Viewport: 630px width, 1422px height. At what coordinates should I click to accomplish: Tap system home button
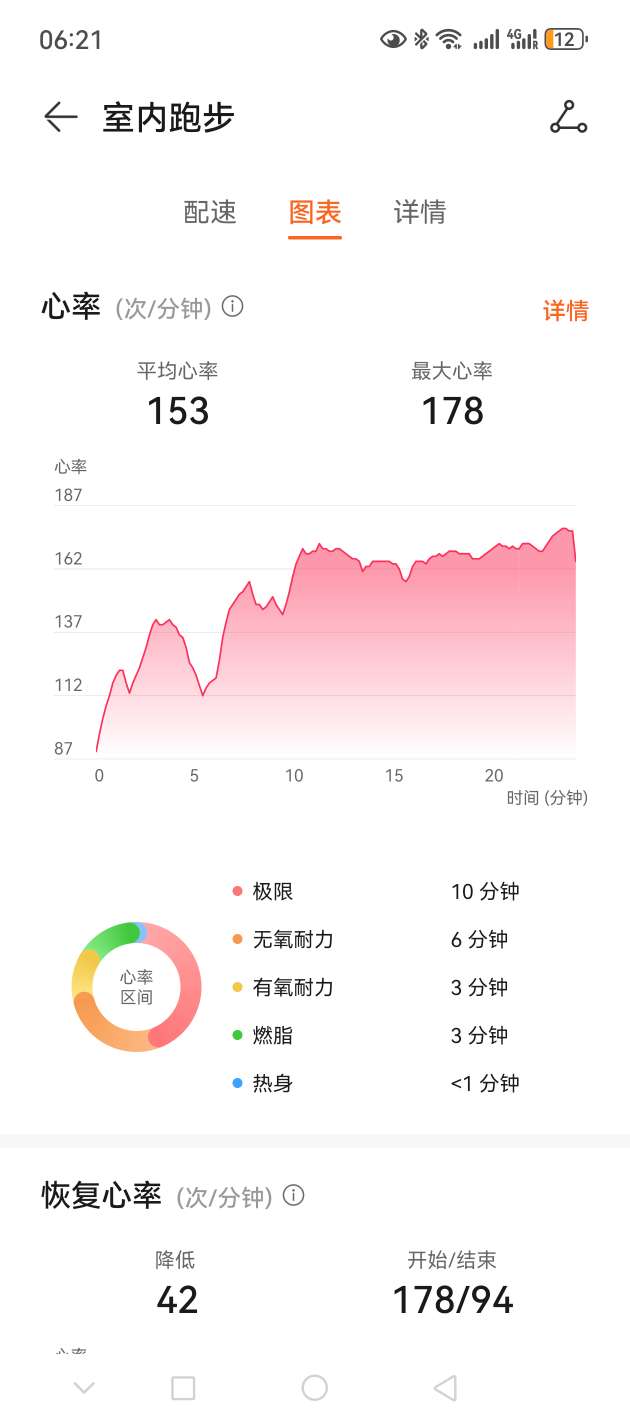point(315,1387)
